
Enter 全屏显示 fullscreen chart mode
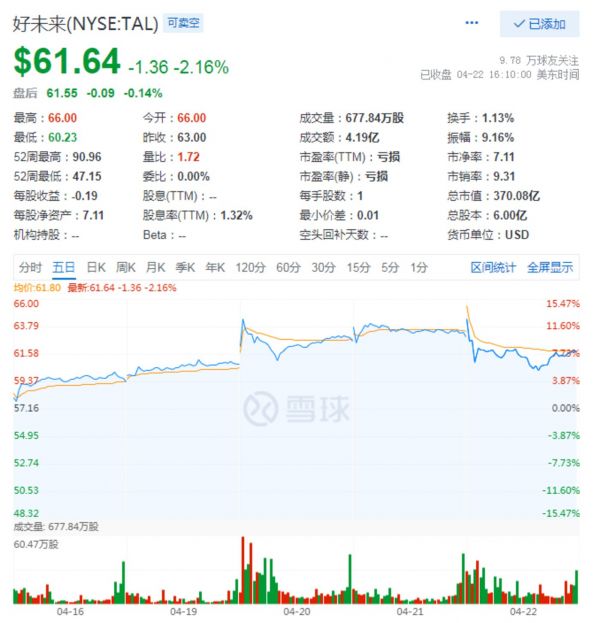[x=550, y=267]
